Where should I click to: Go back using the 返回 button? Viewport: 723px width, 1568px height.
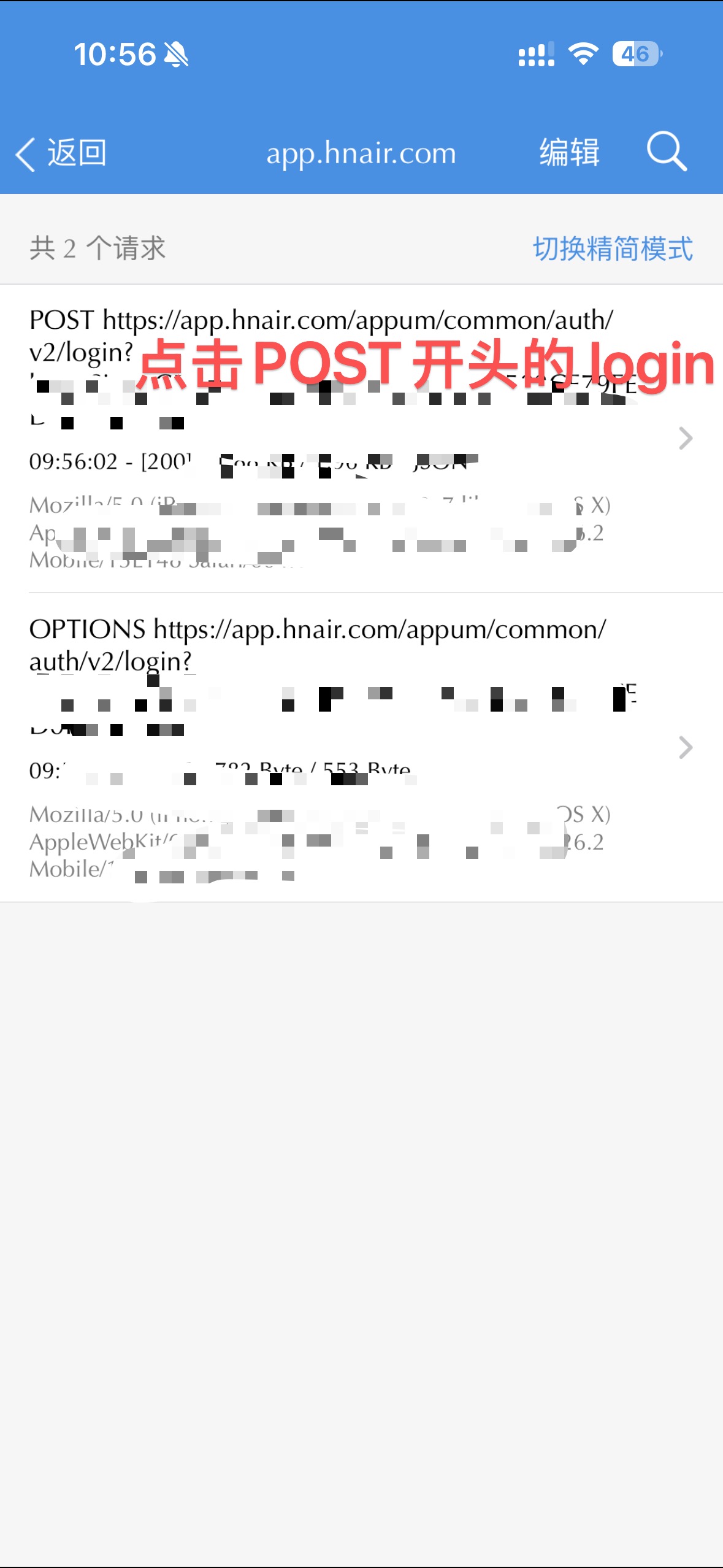click(x=61, y=153)
